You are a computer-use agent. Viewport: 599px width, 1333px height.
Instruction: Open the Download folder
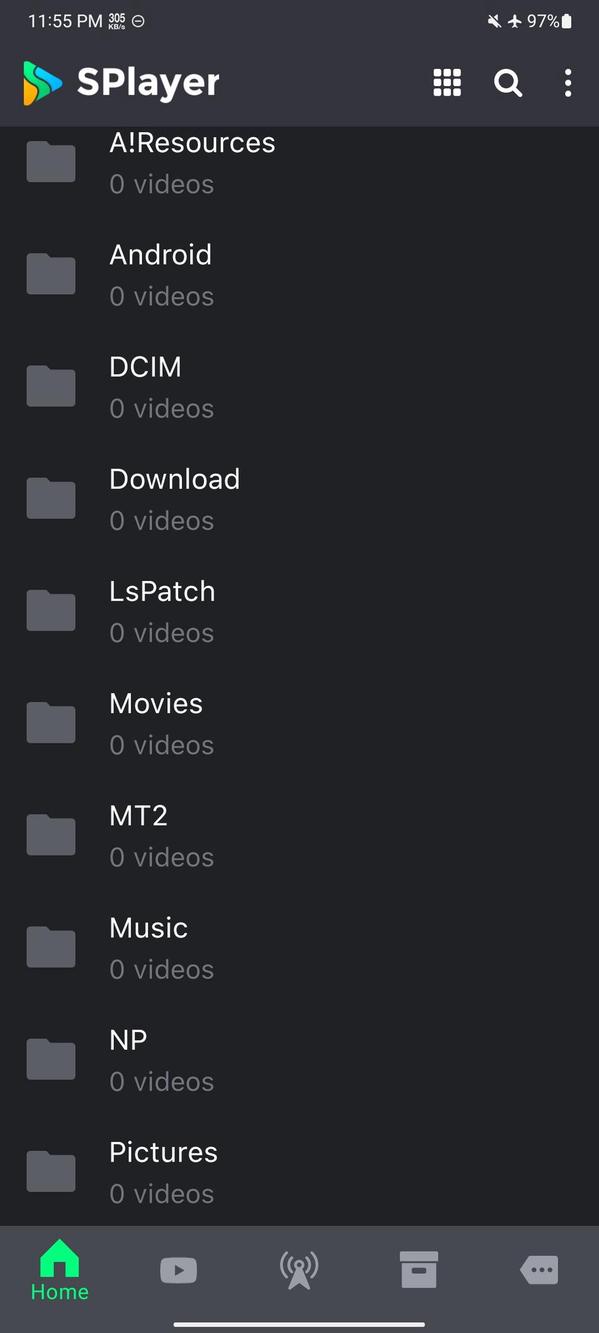tap(299, 498)
